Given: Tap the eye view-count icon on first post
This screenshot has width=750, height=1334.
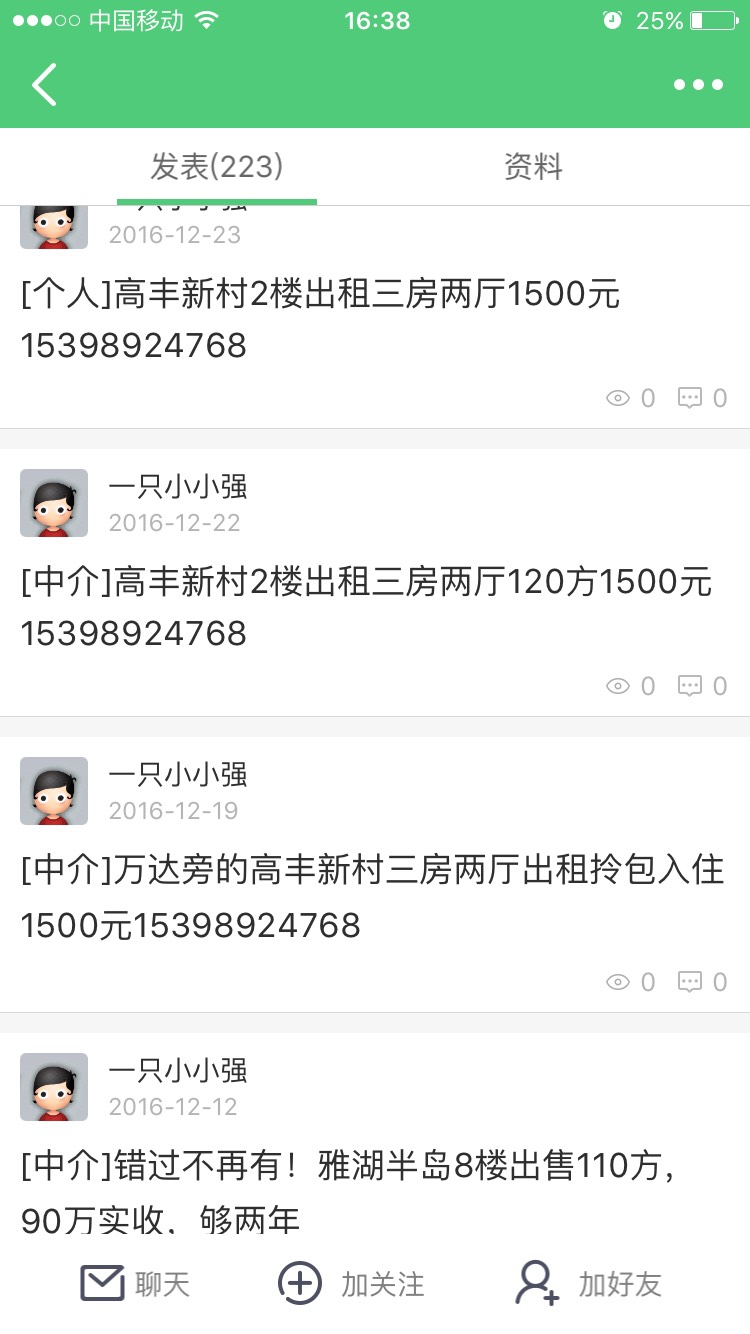Looking at the screenshot, I should point(618,397).
